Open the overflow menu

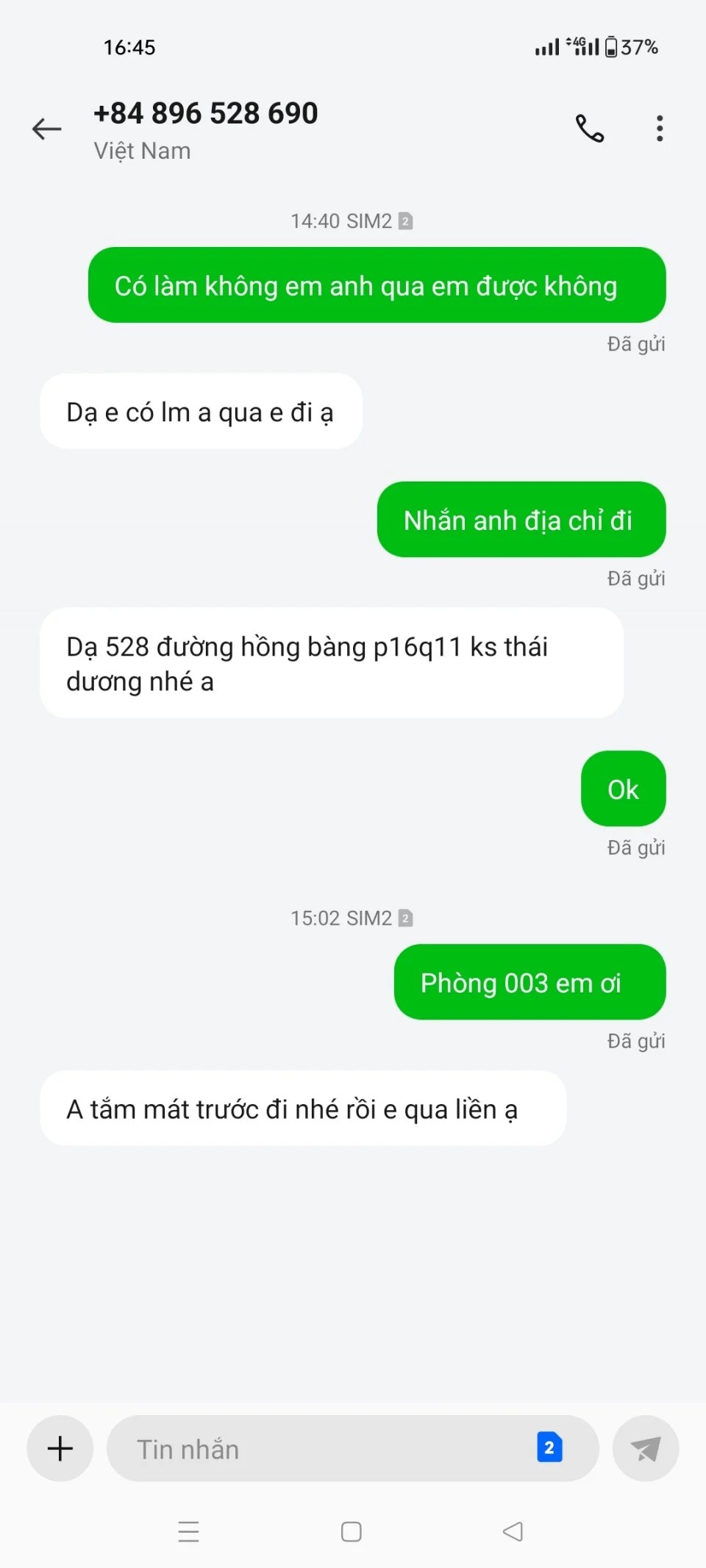pyautogui.click(x=660, y=129)
